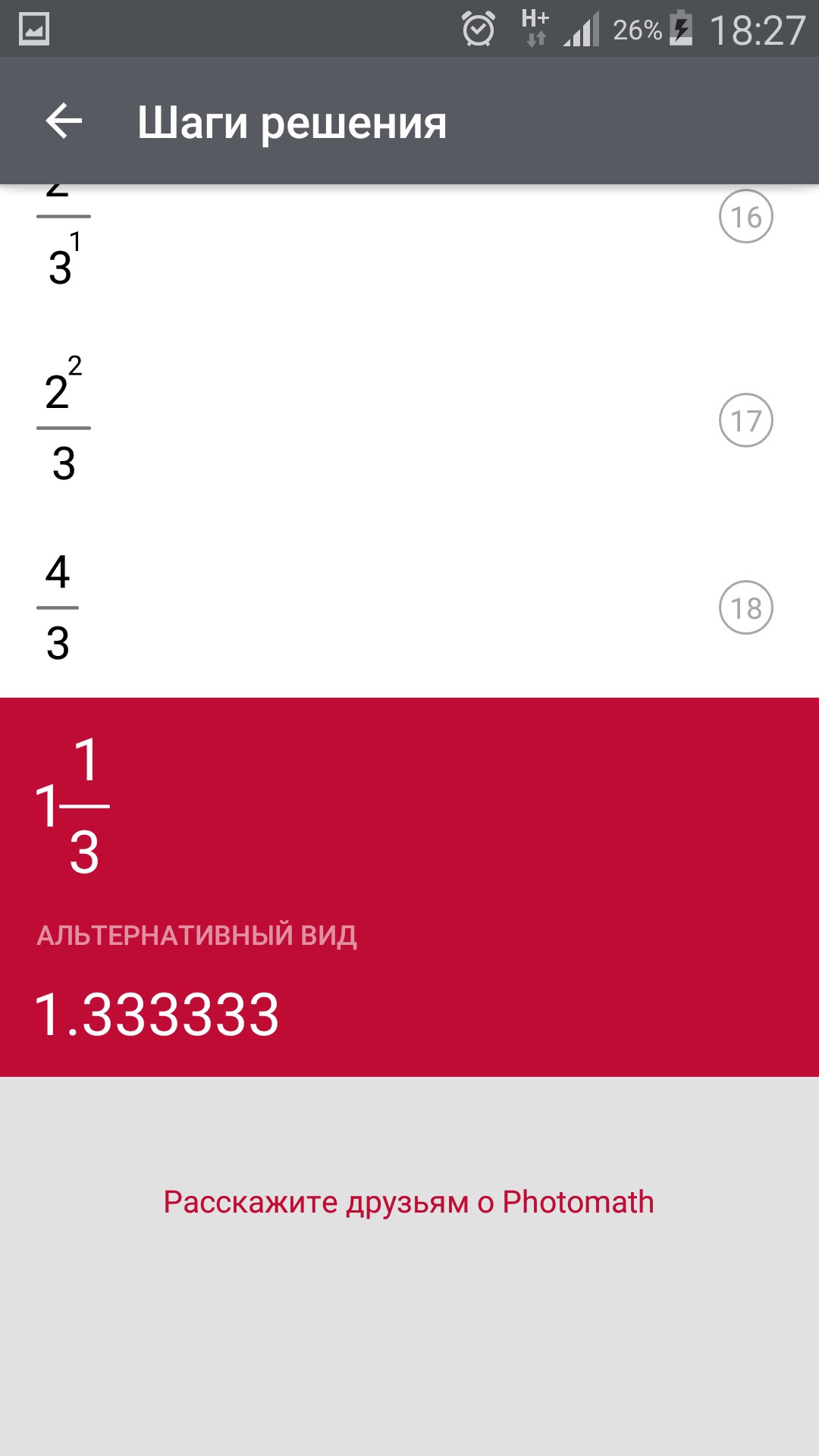The height and width of the screenshot is (1456, 819).
Task: Tap Расскажите друзьям о Photomath link
Action: [409, 1202]
